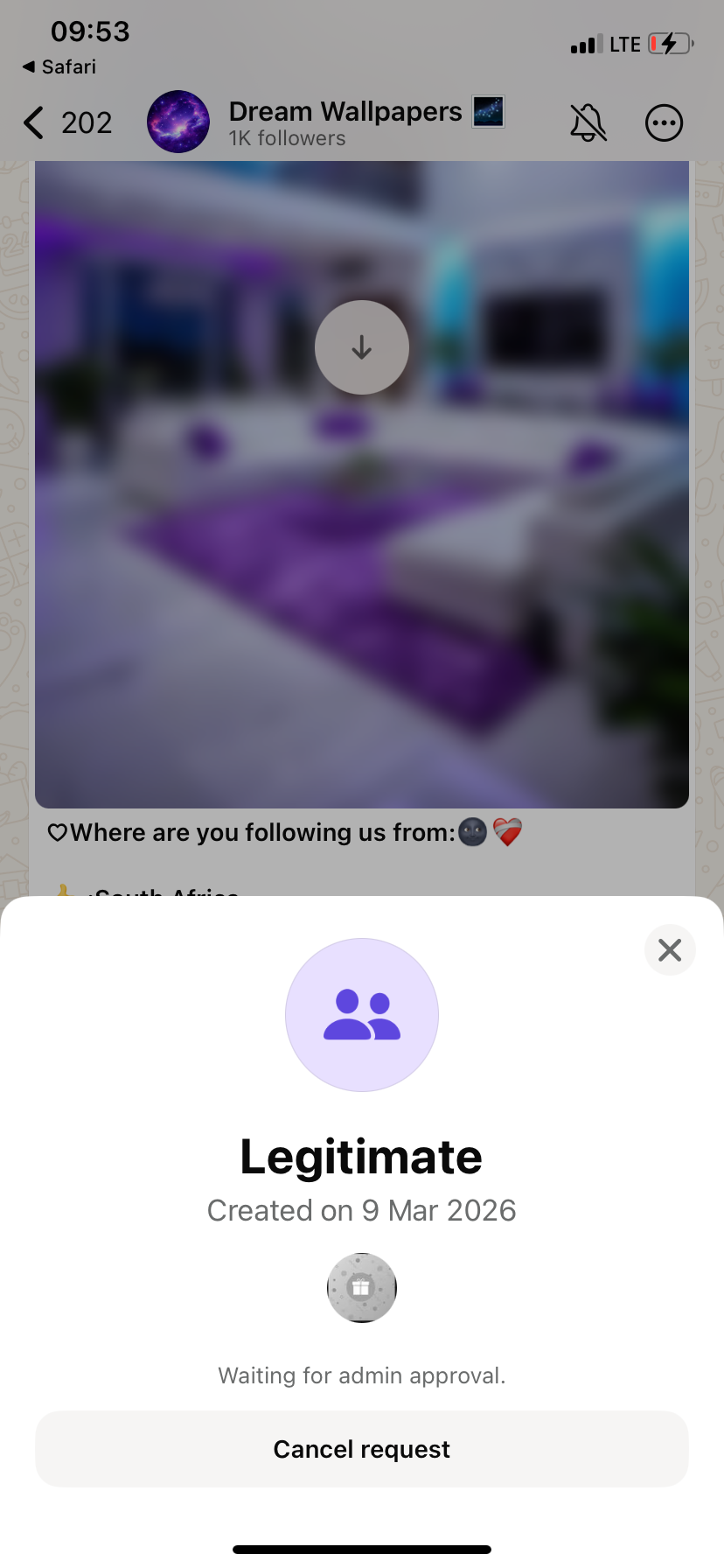The width and height of the screenshot is (724, 1568).
Task: Open the channel overflow menu
Action: [664, 122]
